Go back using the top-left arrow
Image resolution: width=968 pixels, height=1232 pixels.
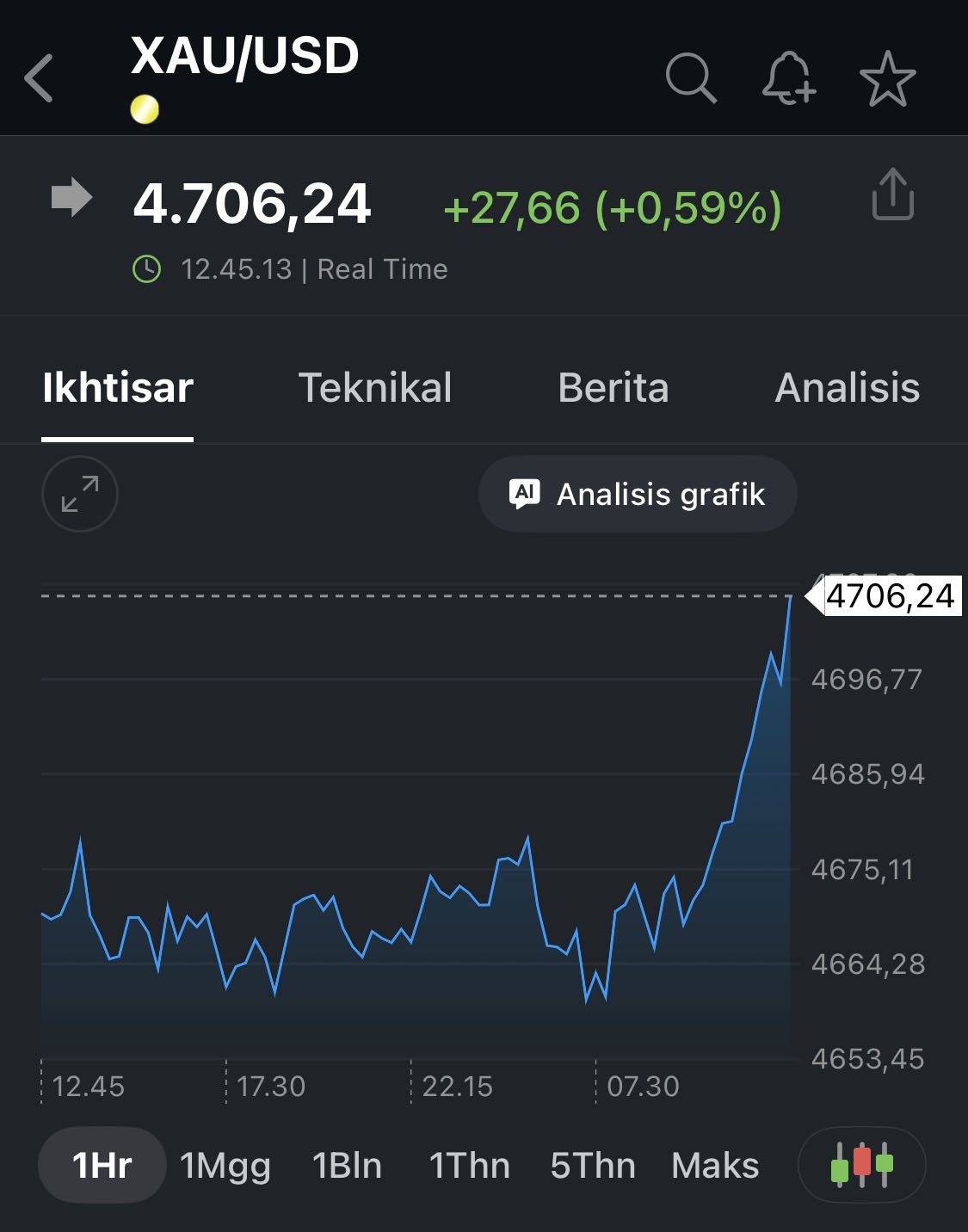[x=40, y=78]
